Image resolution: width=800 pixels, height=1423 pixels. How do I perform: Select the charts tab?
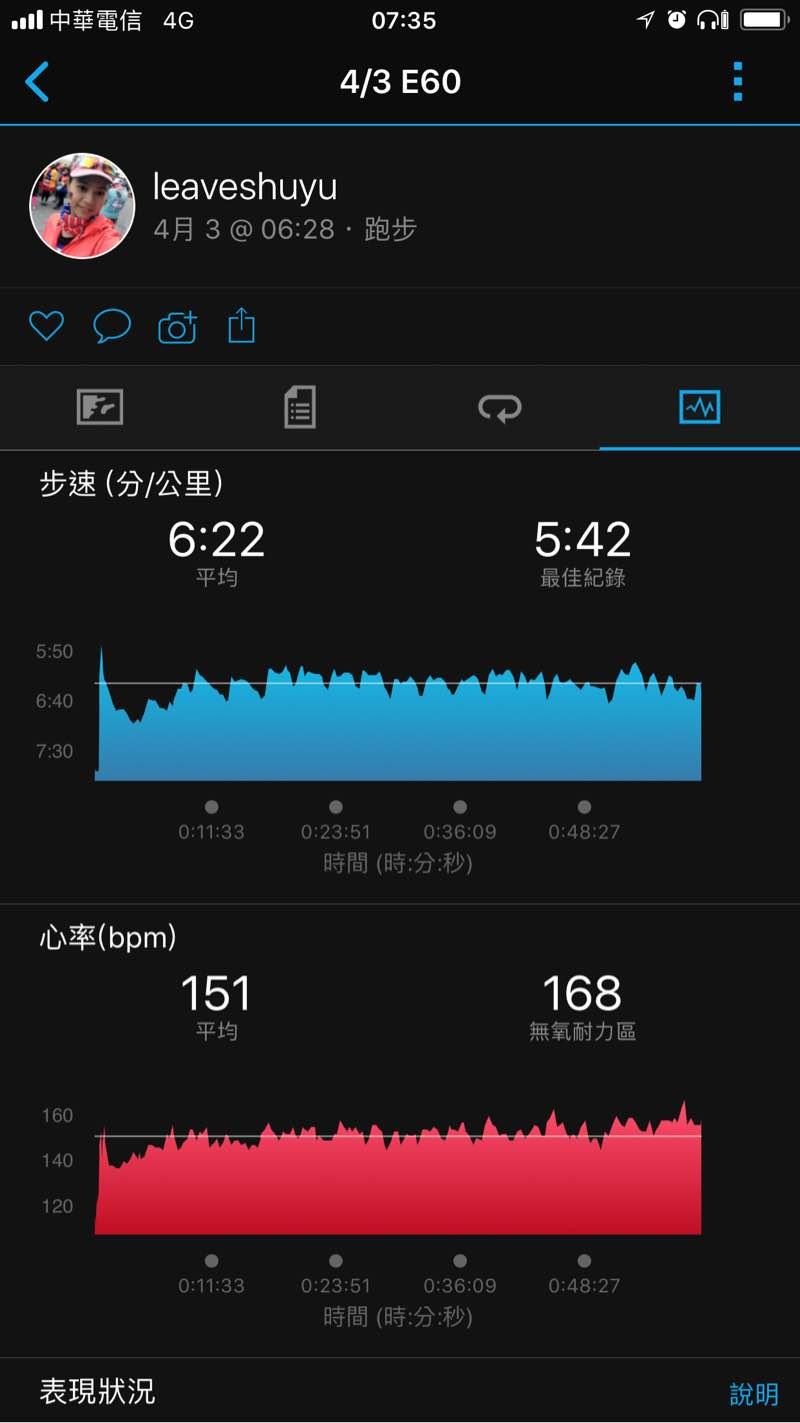[x=699, y=407]
